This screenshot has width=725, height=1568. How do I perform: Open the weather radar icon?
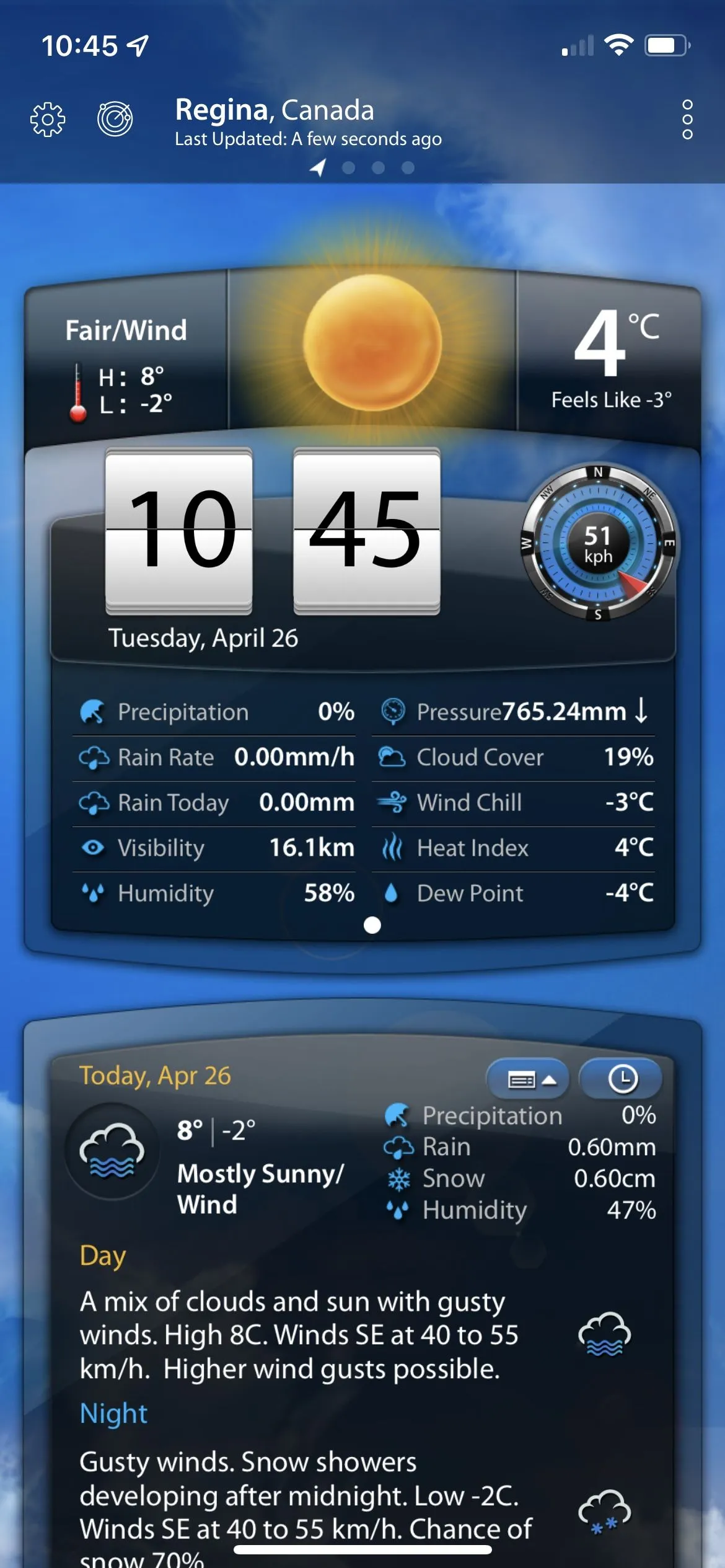point(115,118)
